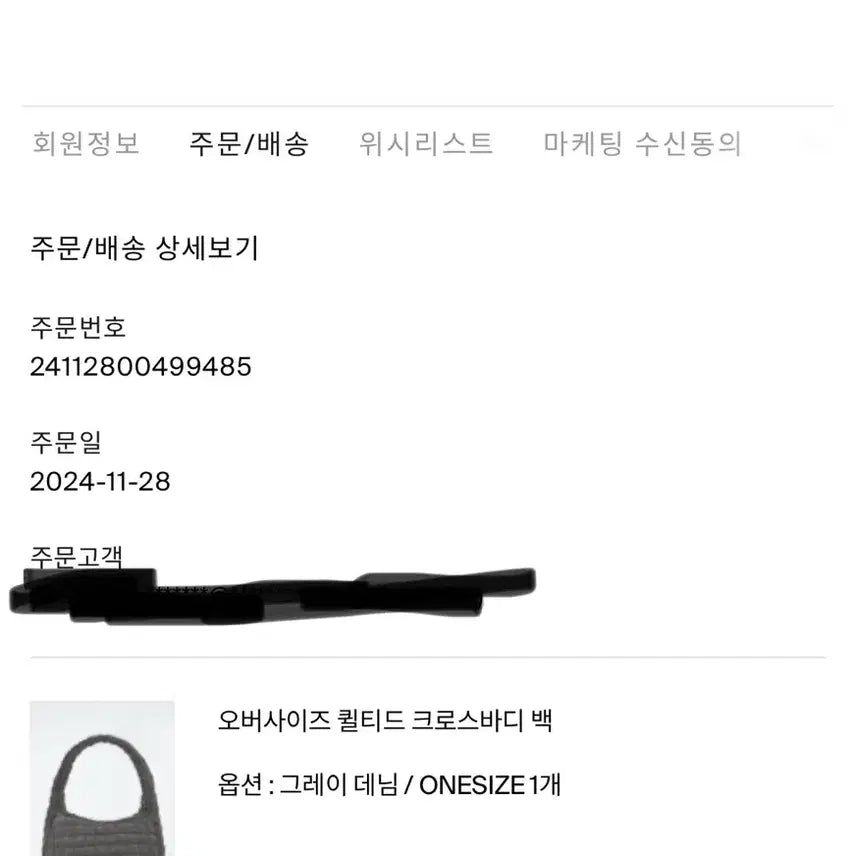Open the 위시리스트 tab
This screenshot has width=856, height=856.
click(426, 144)
